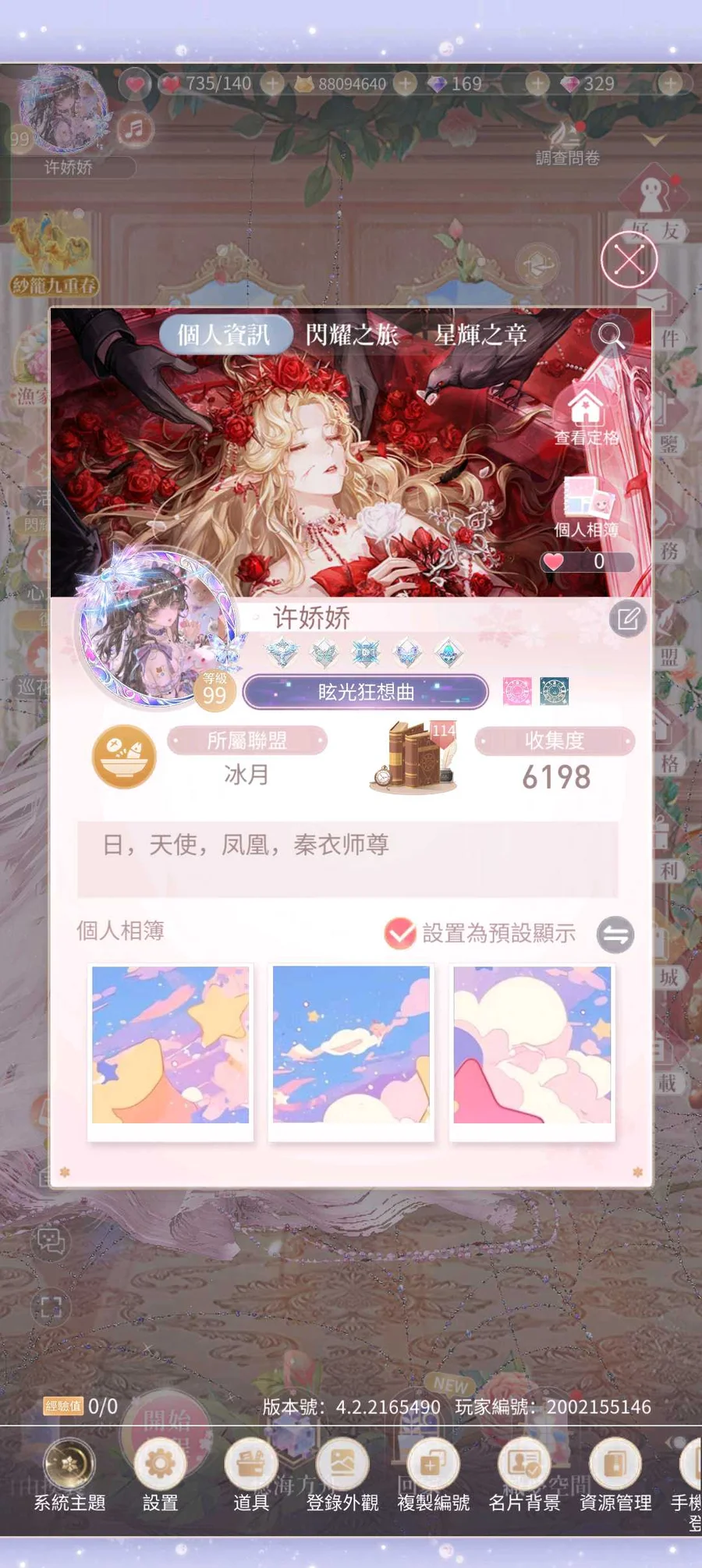702x1568 pixels.
Task: Open 名片背景 option
Action: (x=524, y=1476)
